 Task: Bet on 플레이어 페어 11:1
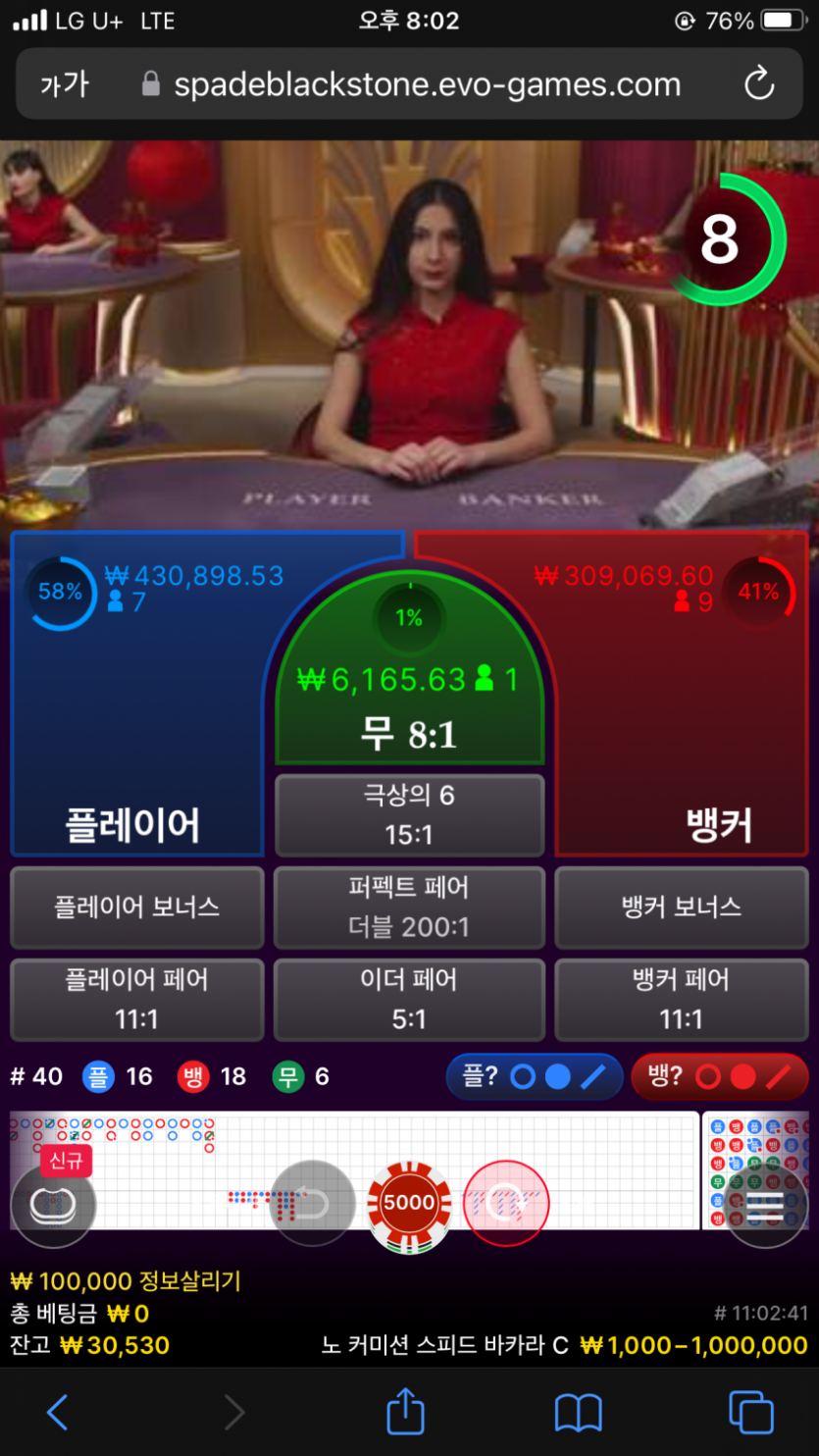[x=136, y=999]
